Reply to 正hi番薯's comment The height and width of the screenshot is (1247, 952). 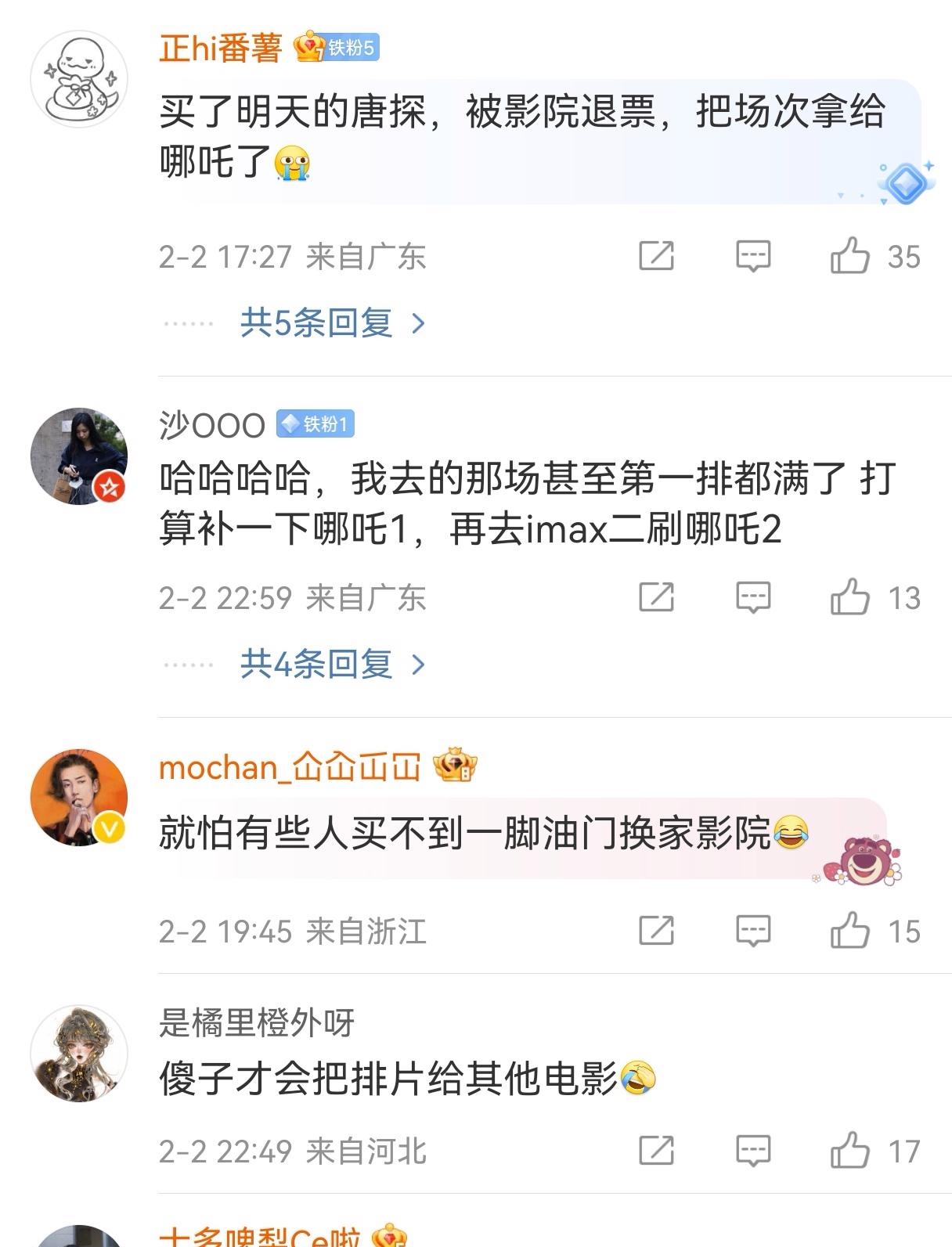(x=753, y=256)
